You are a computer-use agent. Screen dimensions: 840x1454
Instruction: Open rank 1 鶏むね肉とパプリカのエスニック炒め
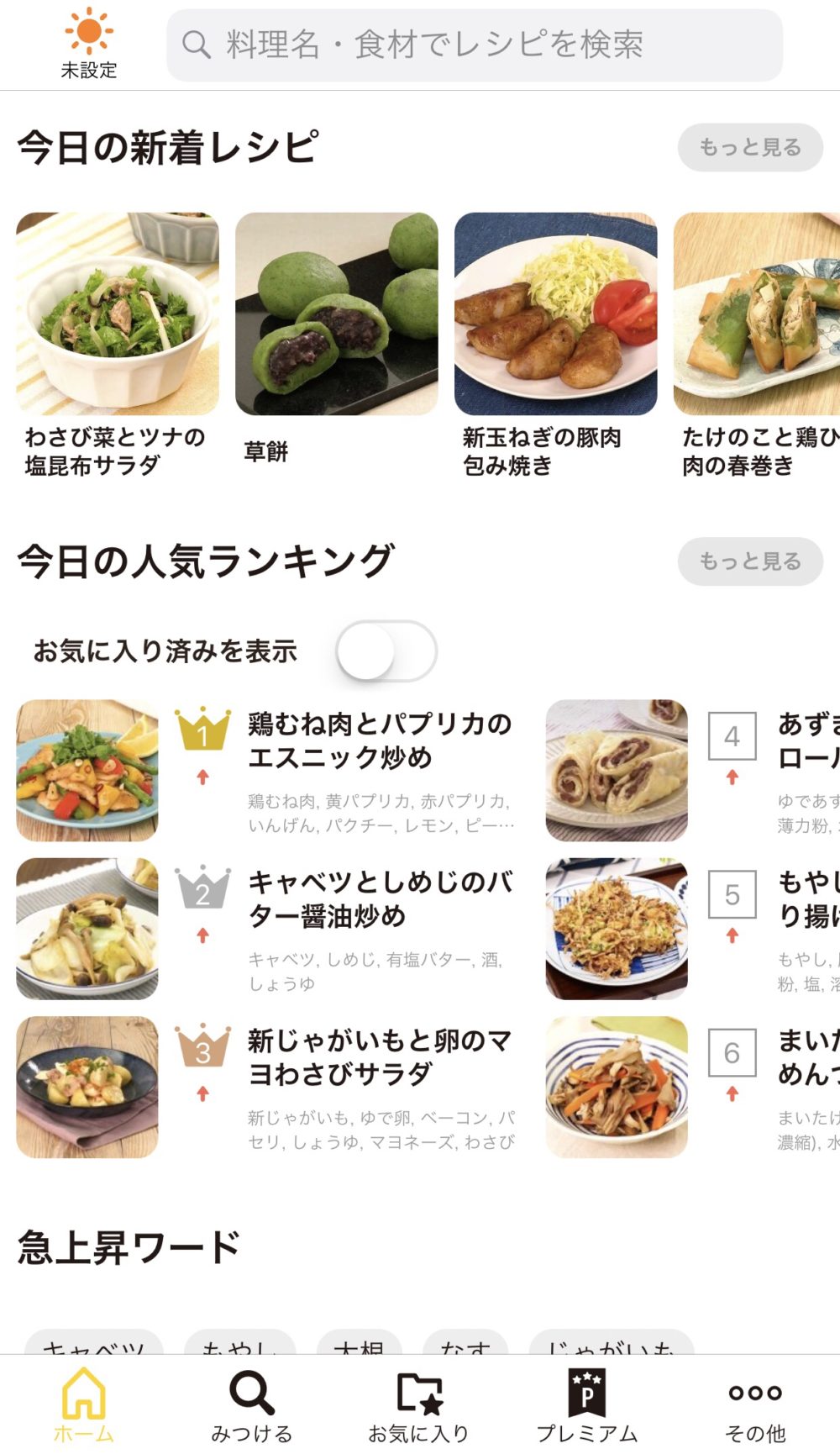tap(380, 740)
